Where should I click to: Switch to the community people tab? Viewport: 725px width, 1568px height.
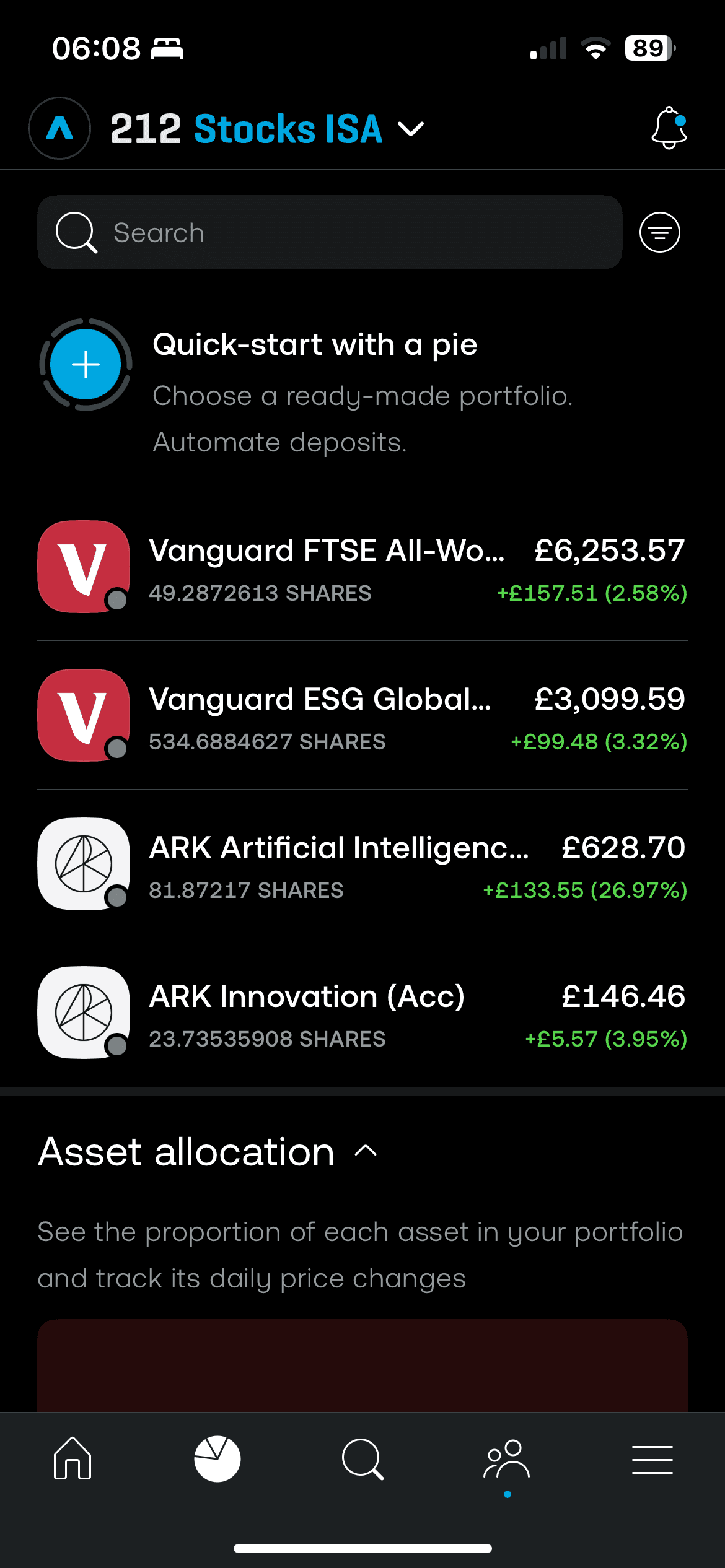tap(507, 1458)
